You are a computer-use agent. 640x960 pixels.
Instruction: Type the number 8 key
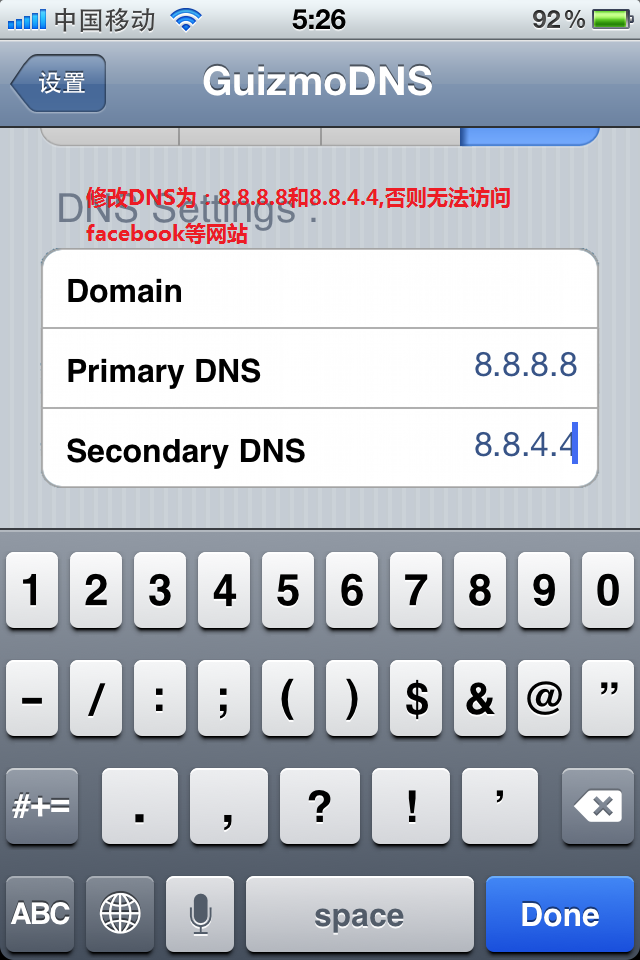479,591
